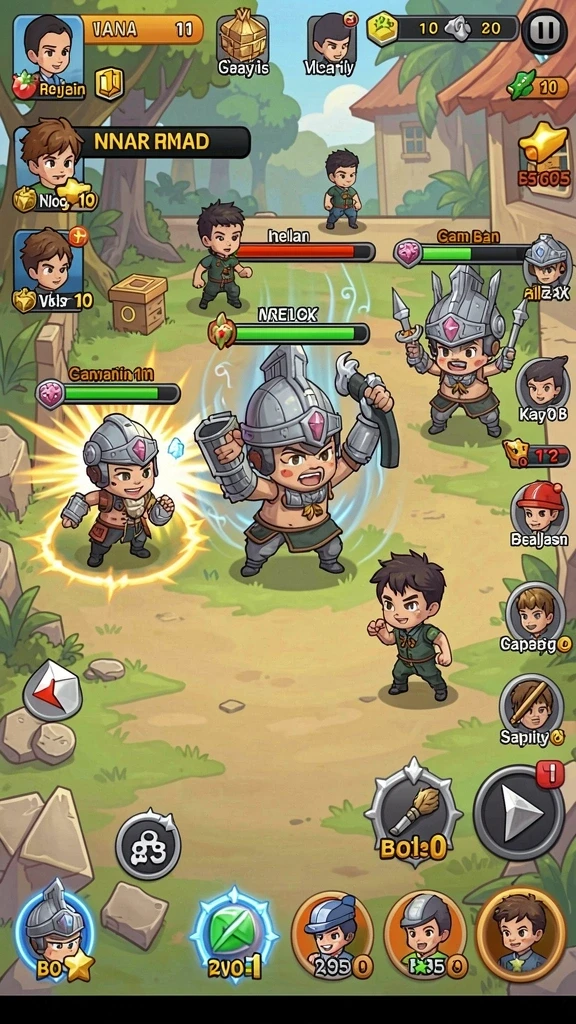Summon the blue-cap unit costing 295

[332, 935]
